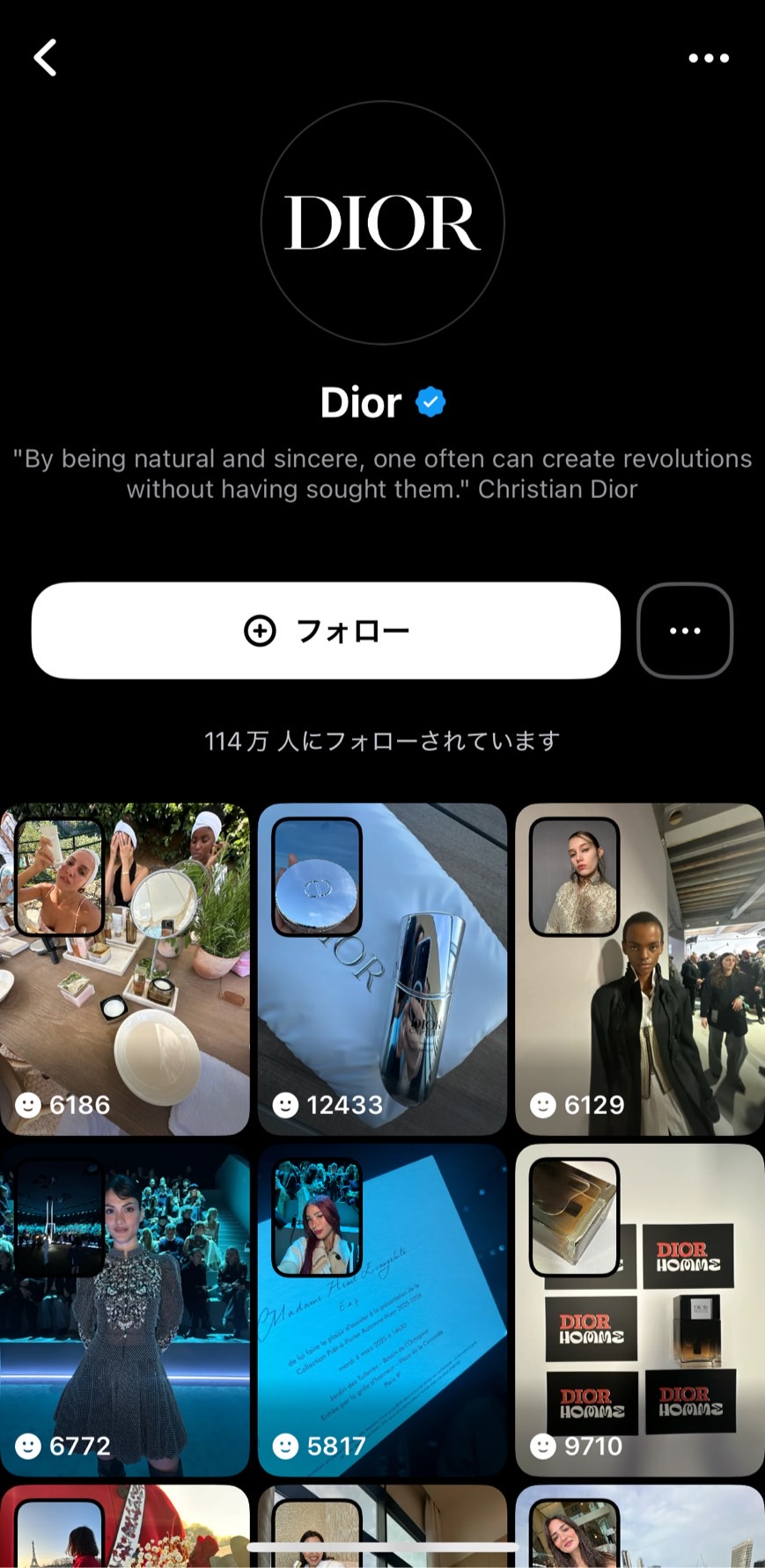The height and width of the screenshot is (1568, 765).
Task: Open more options beside the follow button
Action: [685, 630]
